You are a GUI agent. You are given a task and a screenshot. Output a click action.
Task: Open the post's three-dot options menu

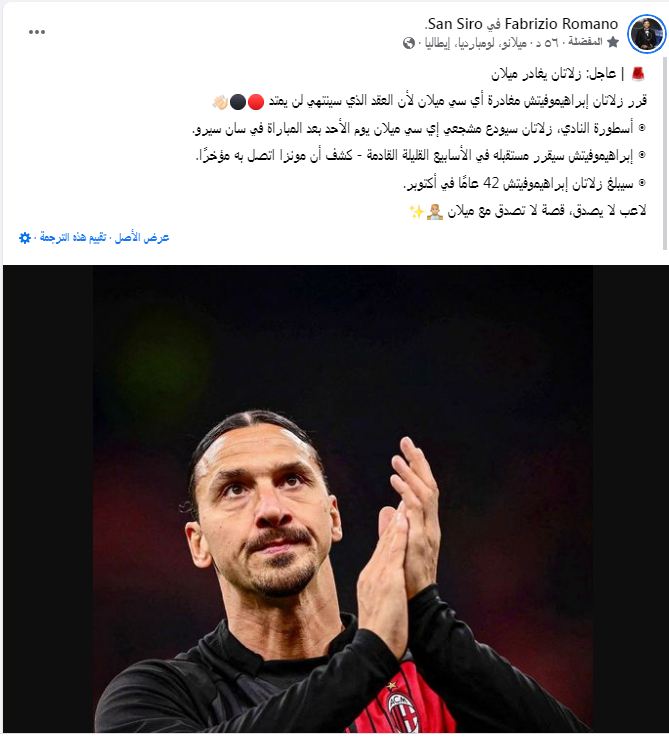point(37,32)
